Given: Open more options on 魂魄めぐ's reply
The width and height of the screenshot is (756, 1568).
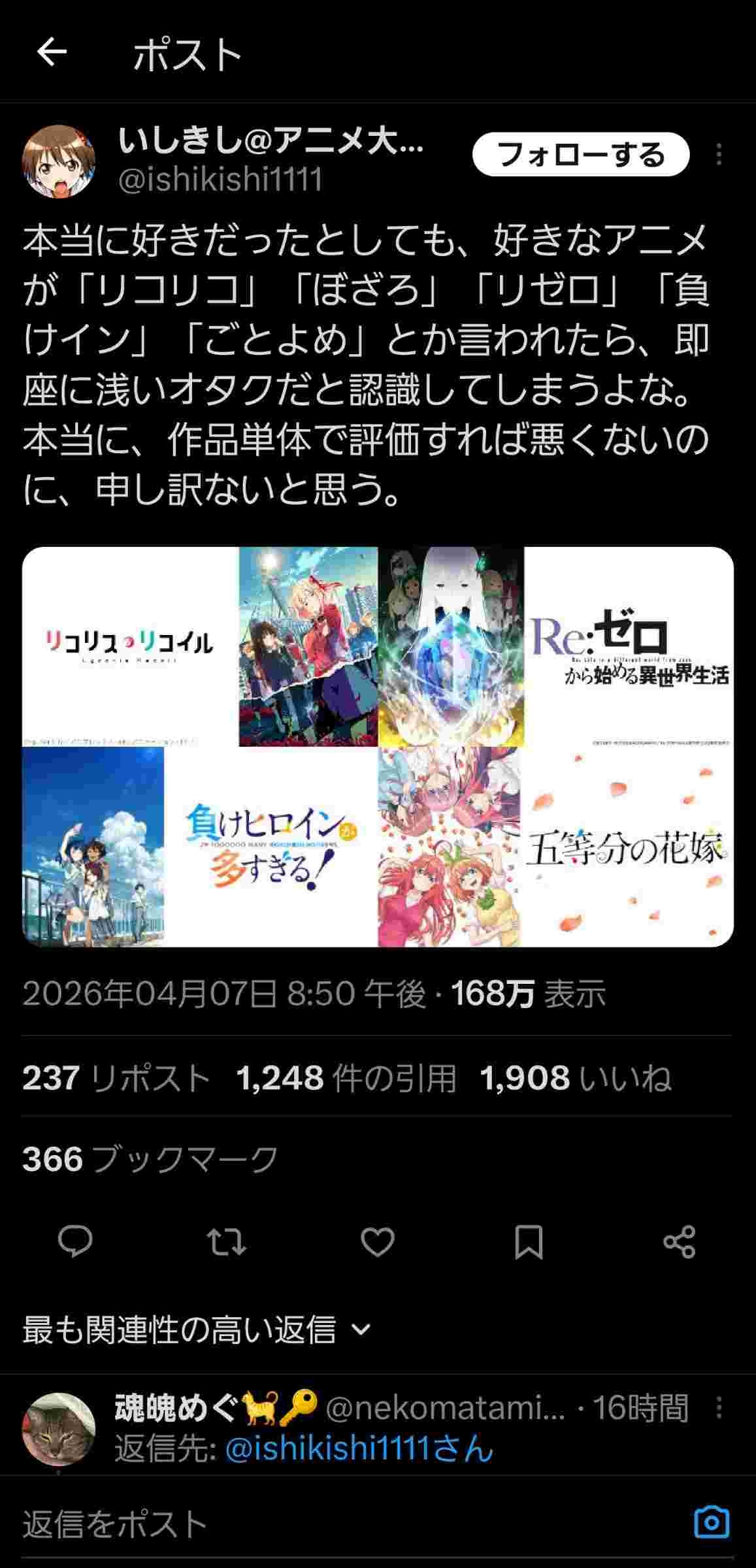Looking at the screenshot, I should click(719, 1407).
